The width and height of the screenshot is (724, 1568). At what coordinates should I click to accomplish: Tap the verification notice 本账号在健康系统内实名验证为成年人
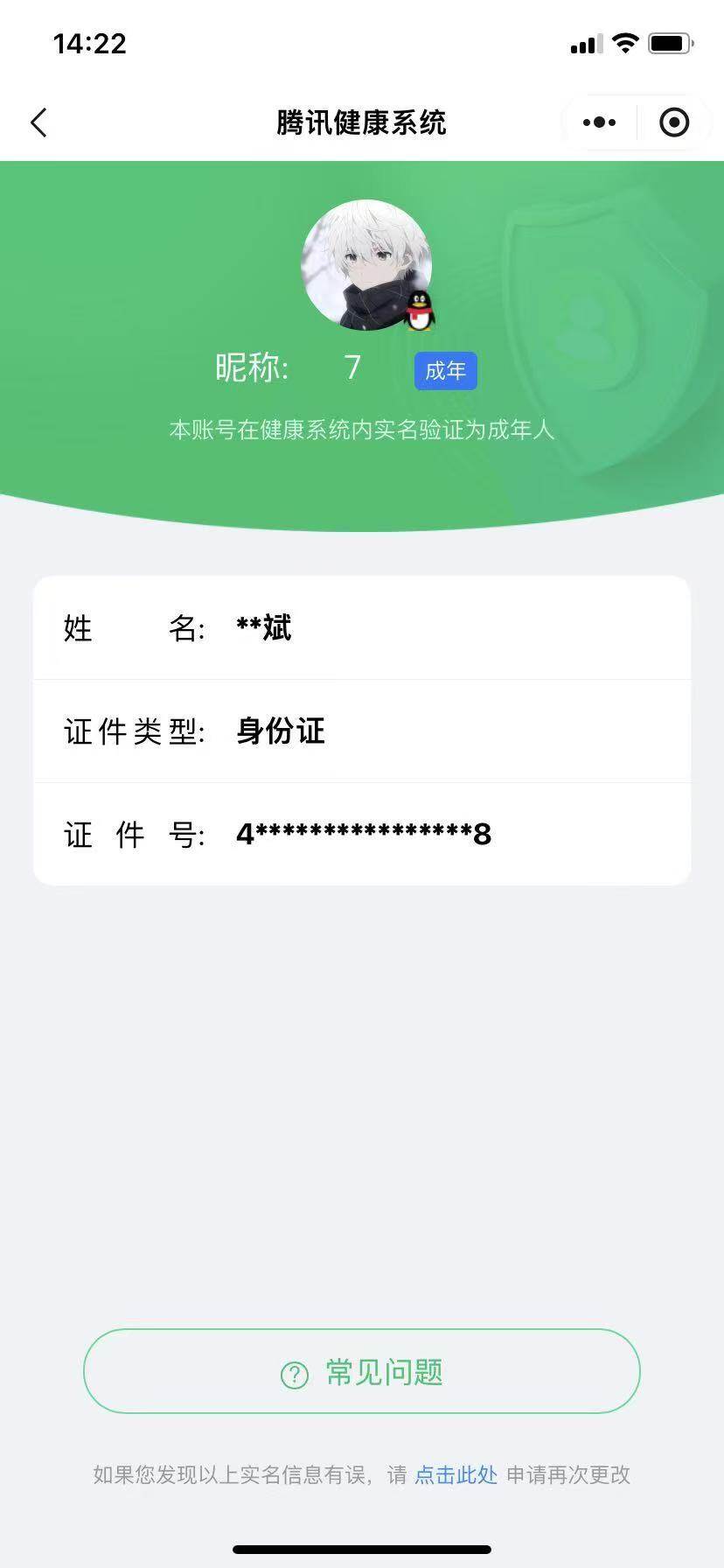tap(362, 430)
